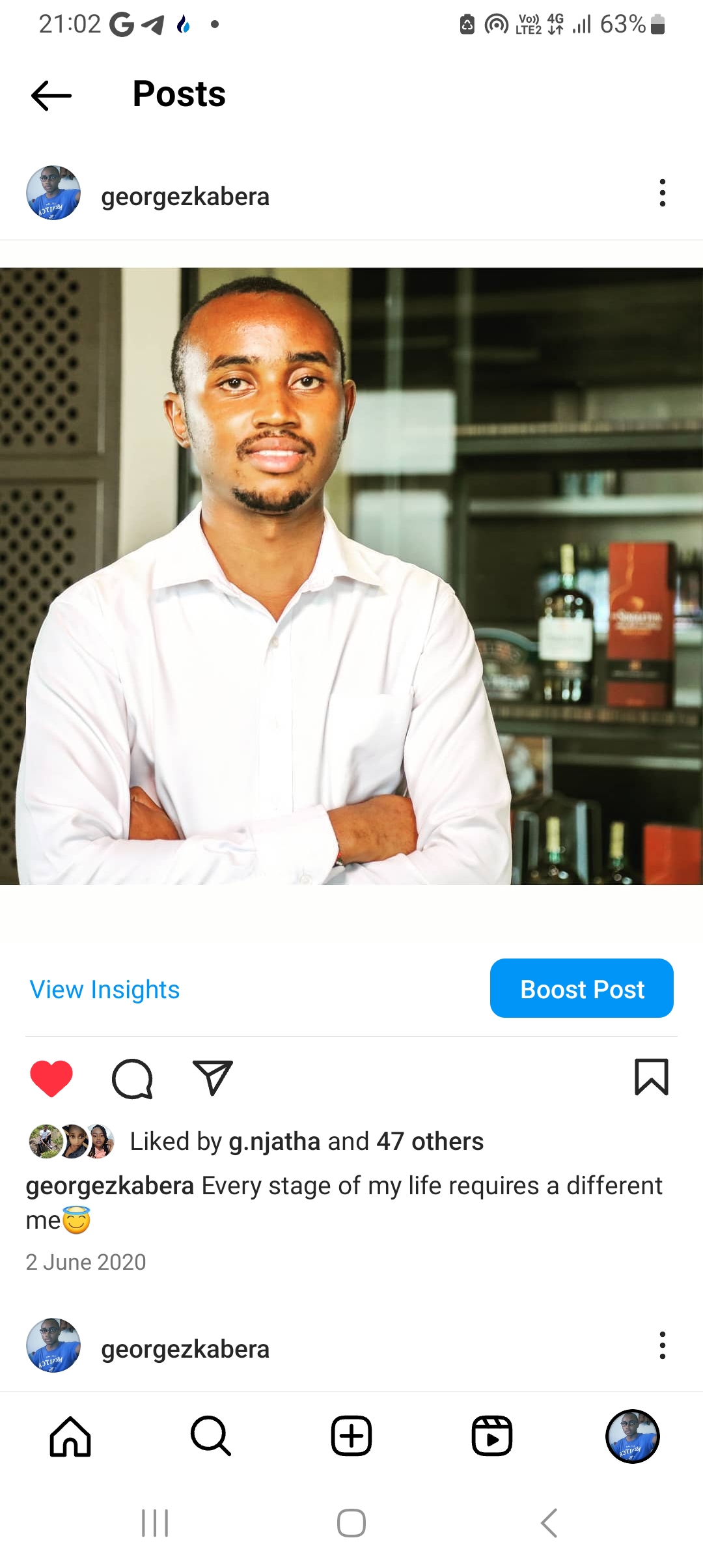Open the system recent apps button

tap(155, 1523)
